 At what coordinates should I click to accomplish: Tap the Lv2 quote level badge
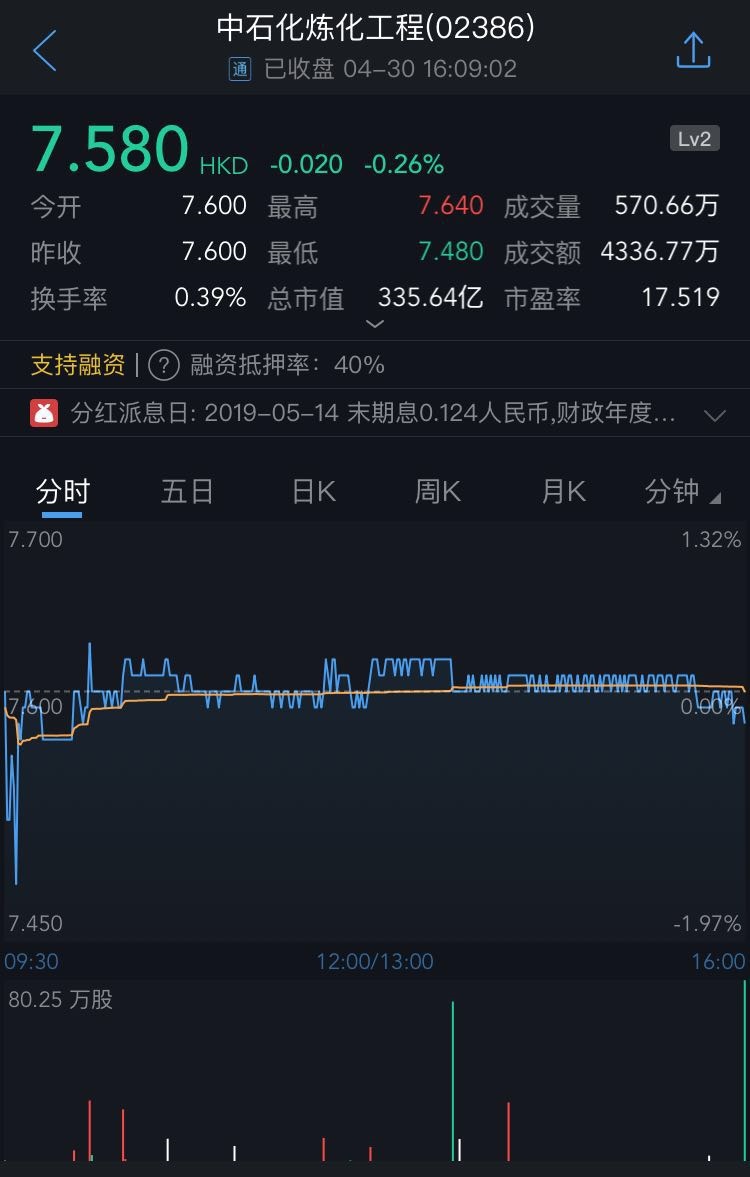coord(694,139)
